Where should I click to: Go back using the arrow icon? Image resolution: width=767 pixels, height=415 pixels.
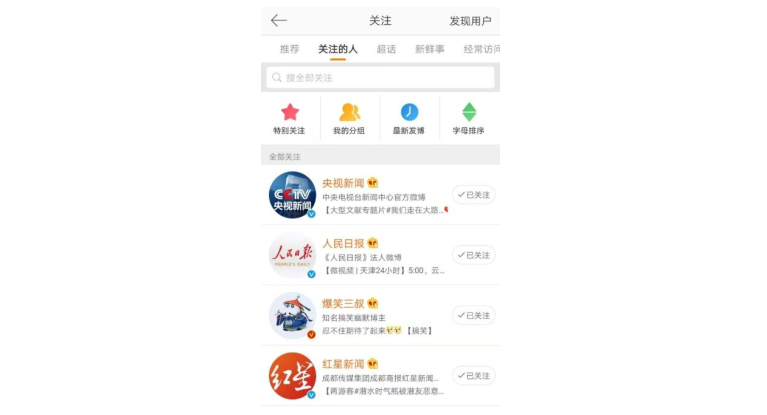(278, 20)
